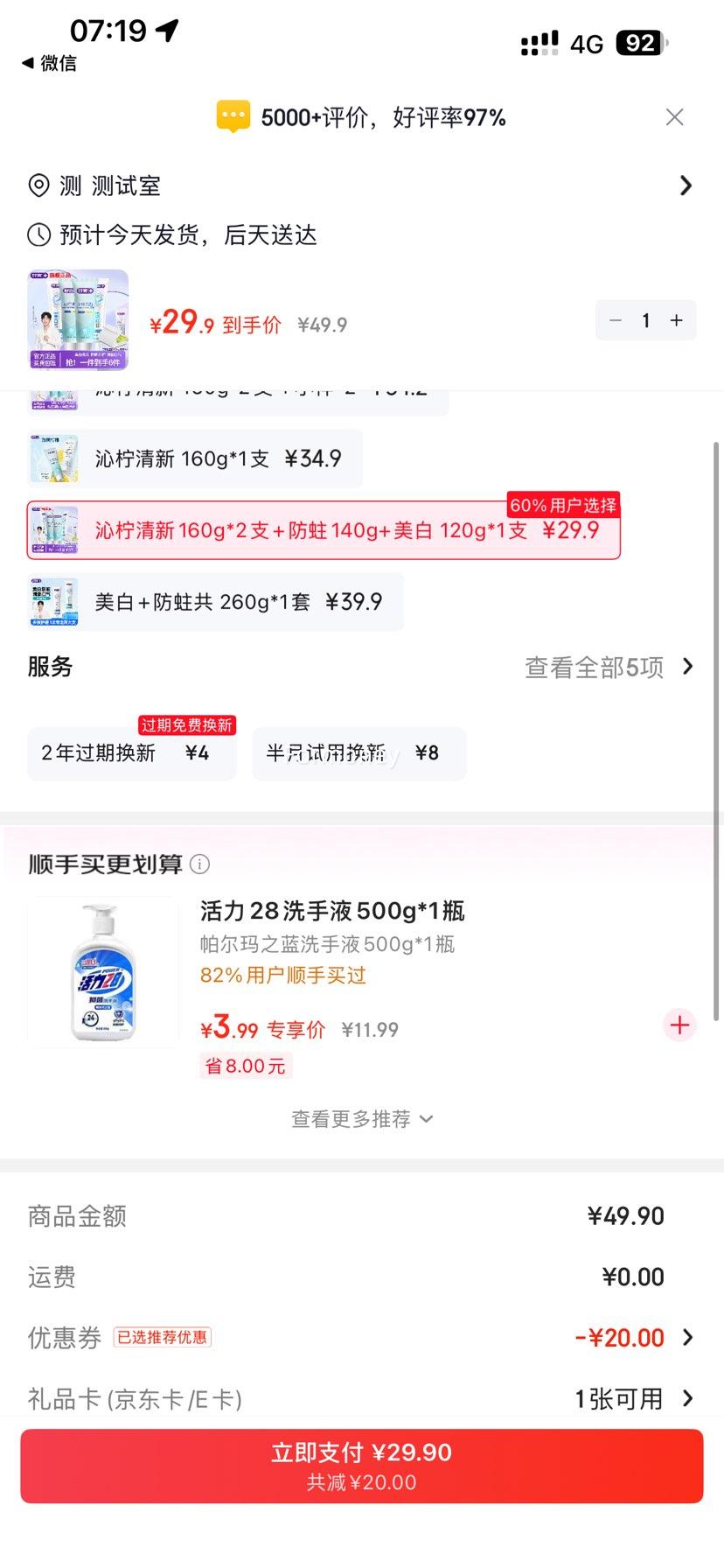Click the toothpaste product thumbnail
Screen dimensions: 724x1568
click(x=77, y=318)
